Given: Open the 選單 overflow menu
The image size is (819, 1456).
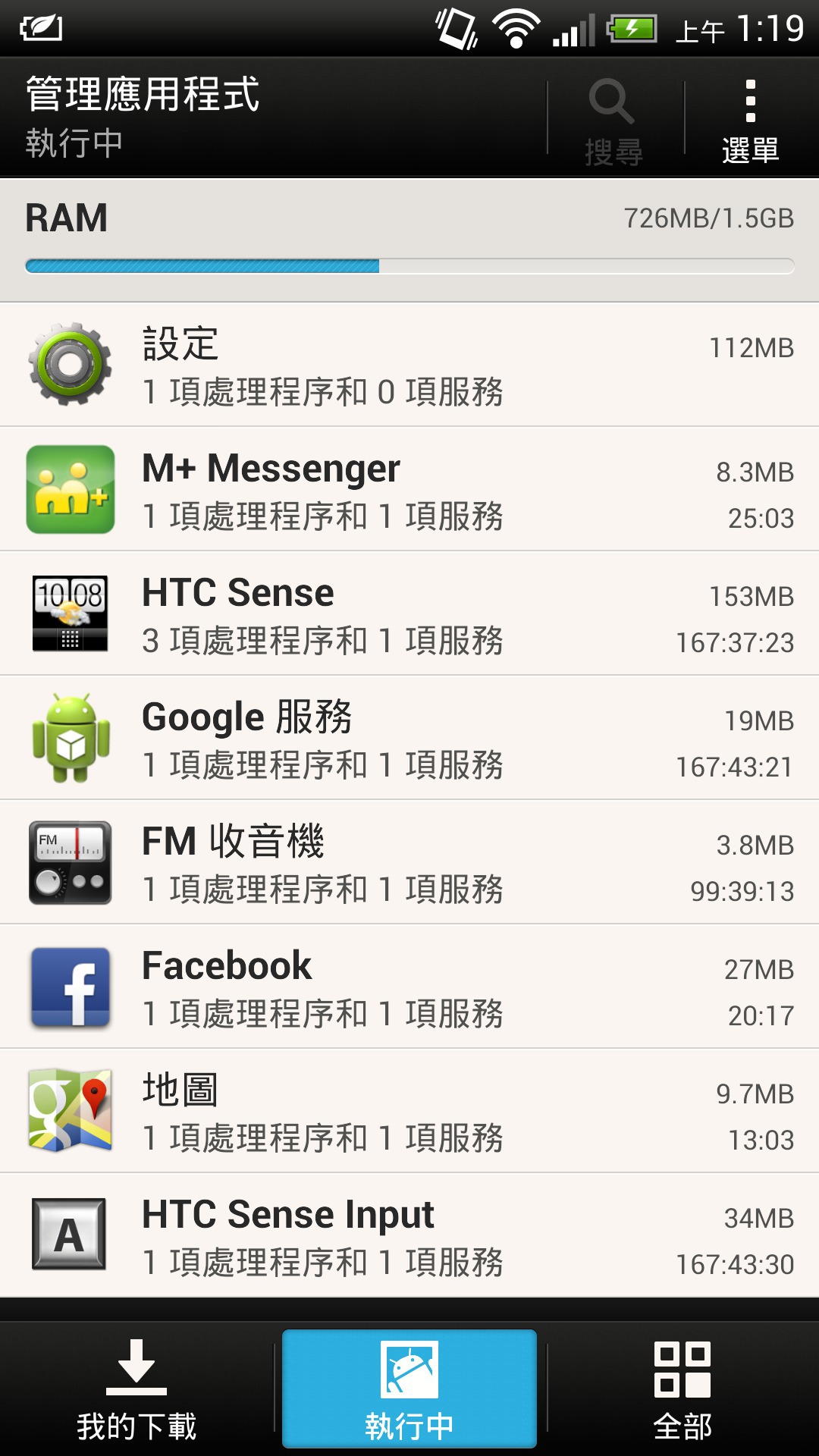Looking at the screenshot, I should tap(750, 120).
